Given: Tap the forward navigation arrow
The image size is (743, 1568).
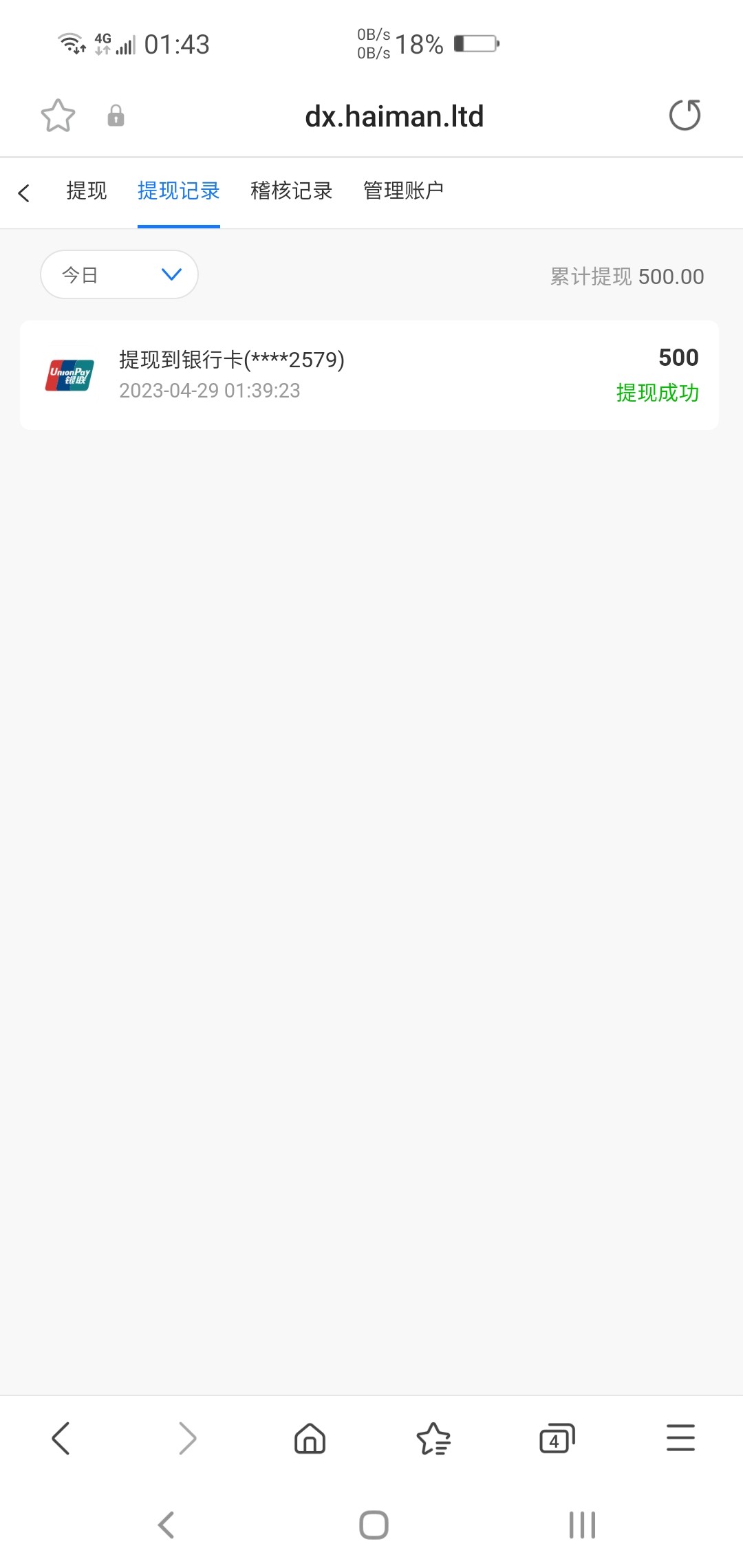Looking at the screenshot, I should [186, 1439].
